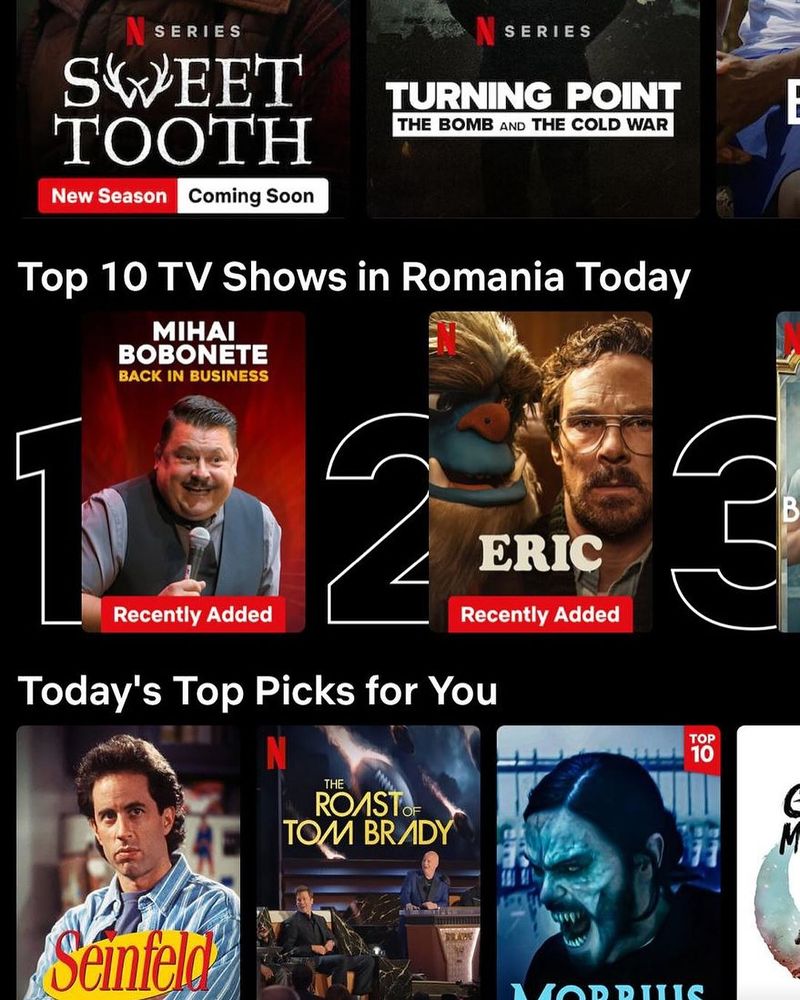Open Turning Point: The Bomb and the Cold War
This screenshot has width=800, height=1000.
(x=535, y=110)
